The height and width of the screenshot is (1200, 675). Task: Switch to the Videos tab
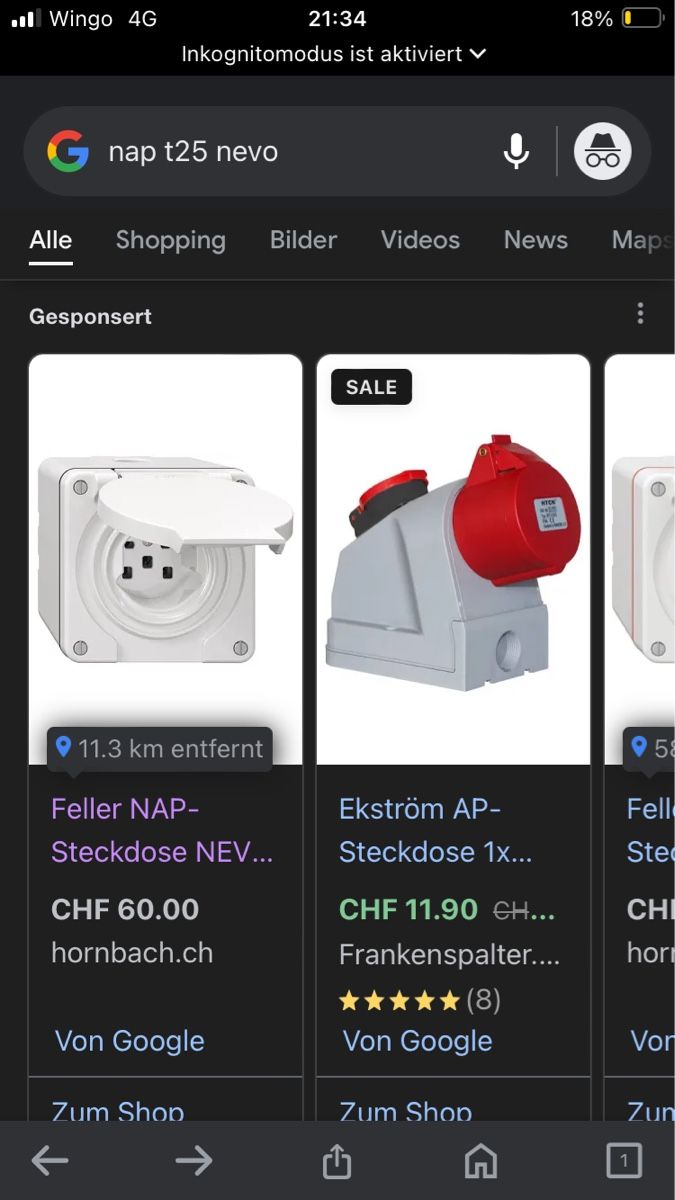click(420, 240)
